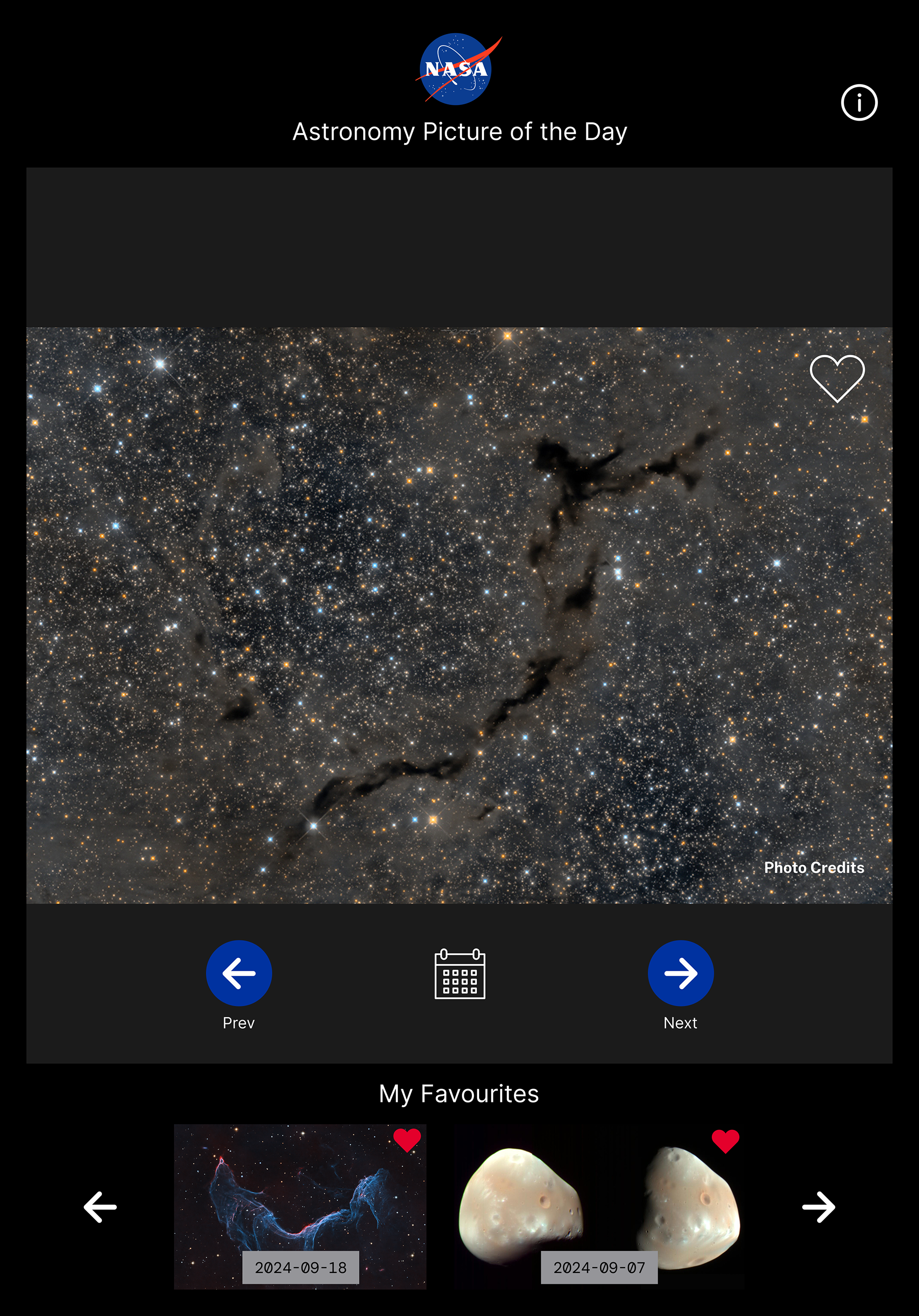Open the calendar date picker
Viewport: 919px width, 1316px height.
point(459,974)
